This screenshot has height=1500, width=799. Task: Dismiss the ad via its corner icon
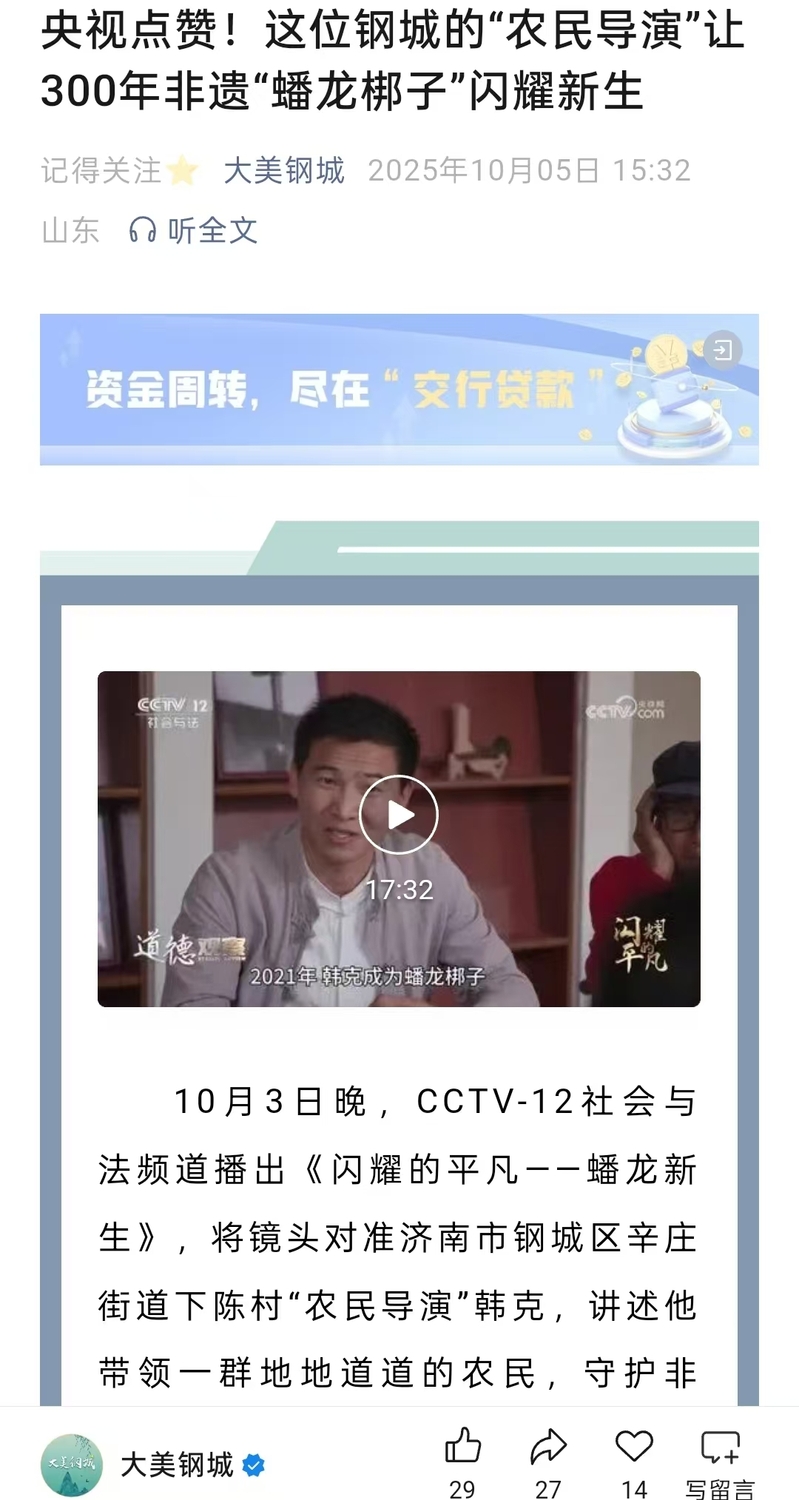[x=722, y=351]
